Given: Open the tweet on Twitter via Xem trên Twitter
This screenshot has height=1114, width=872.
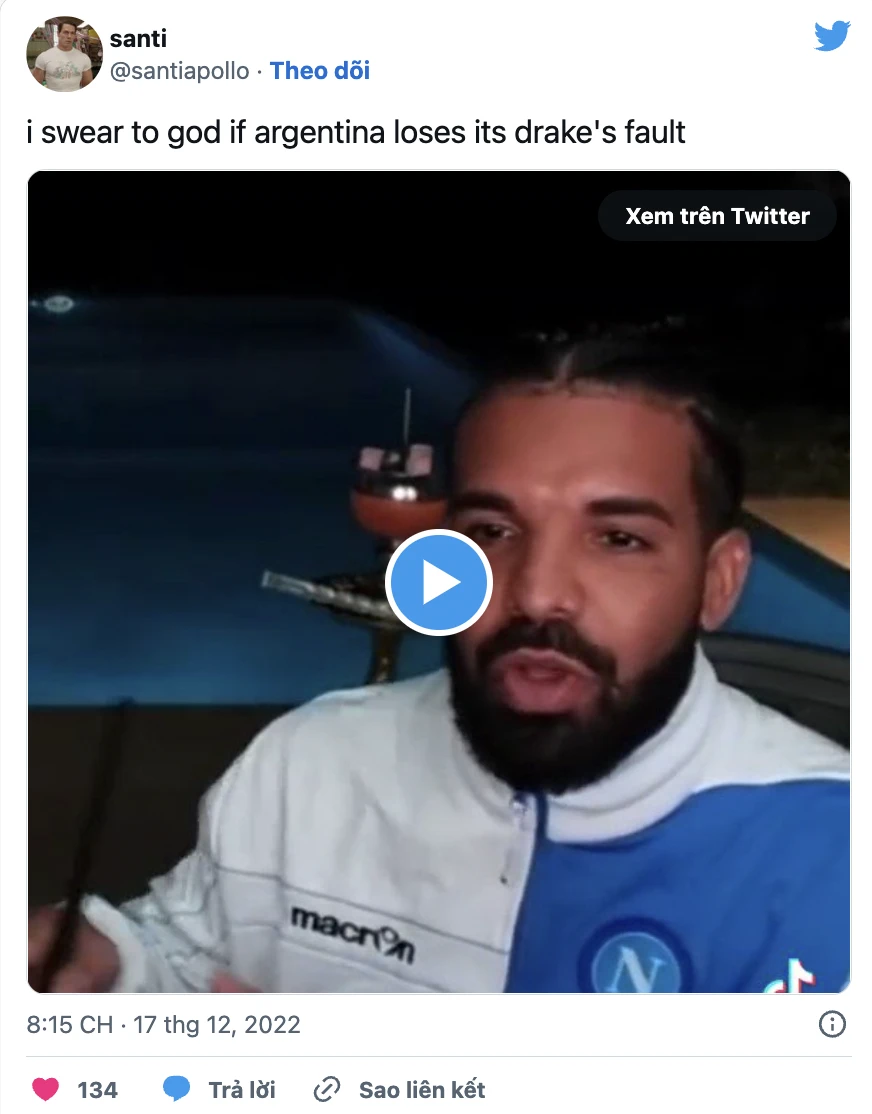Looking at the screenshot, I should tap(716, 215).
